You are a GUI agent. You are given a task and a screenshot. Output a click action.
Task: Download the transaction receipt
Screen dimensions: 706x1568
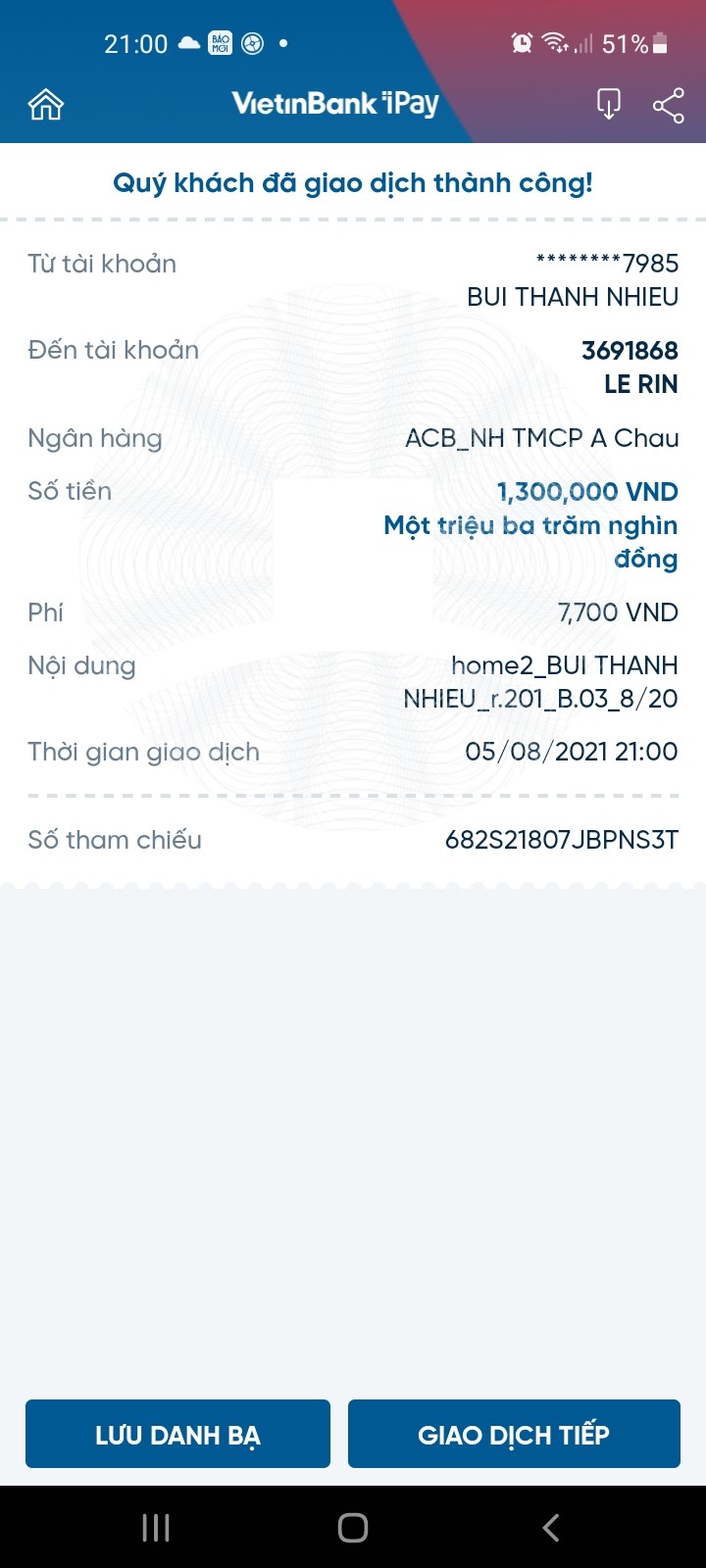(x=609, y=104)
